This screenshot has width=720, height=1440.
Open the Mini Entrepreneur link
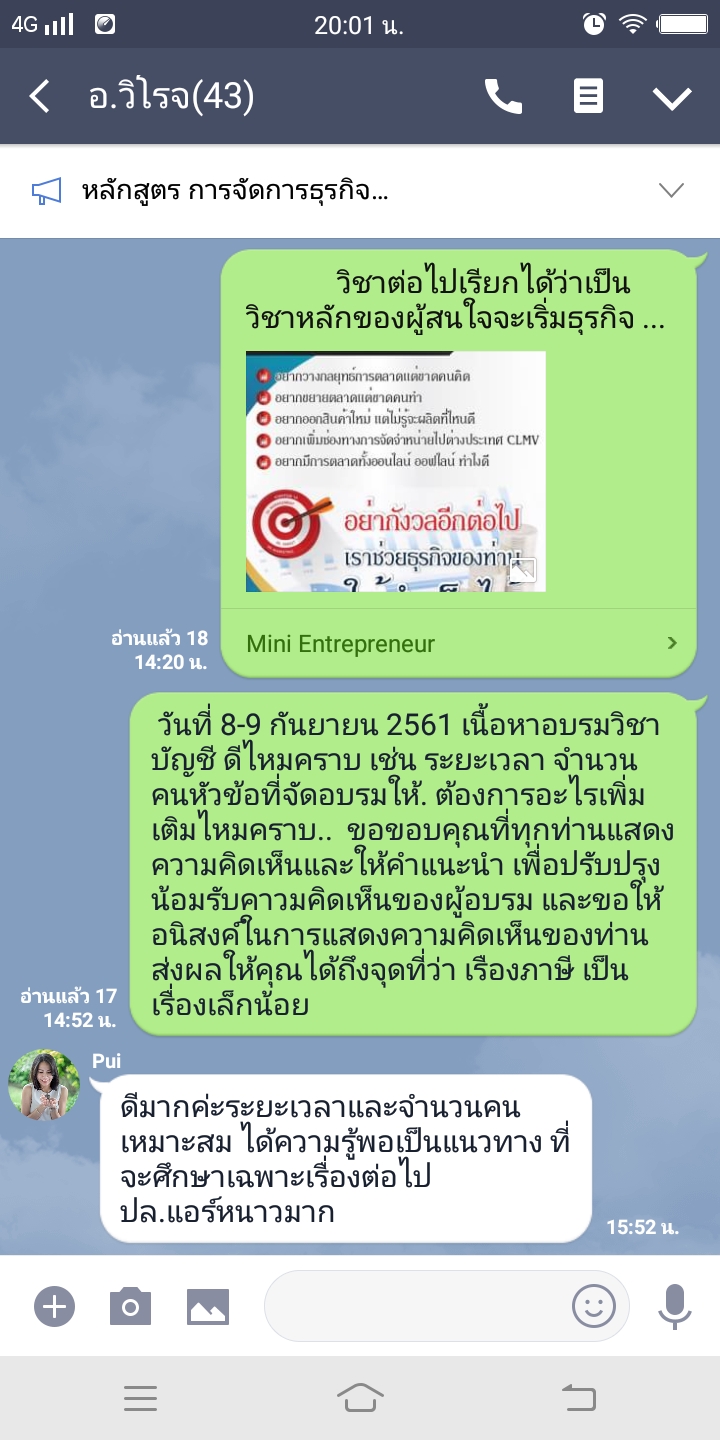(x=458, y=643)
